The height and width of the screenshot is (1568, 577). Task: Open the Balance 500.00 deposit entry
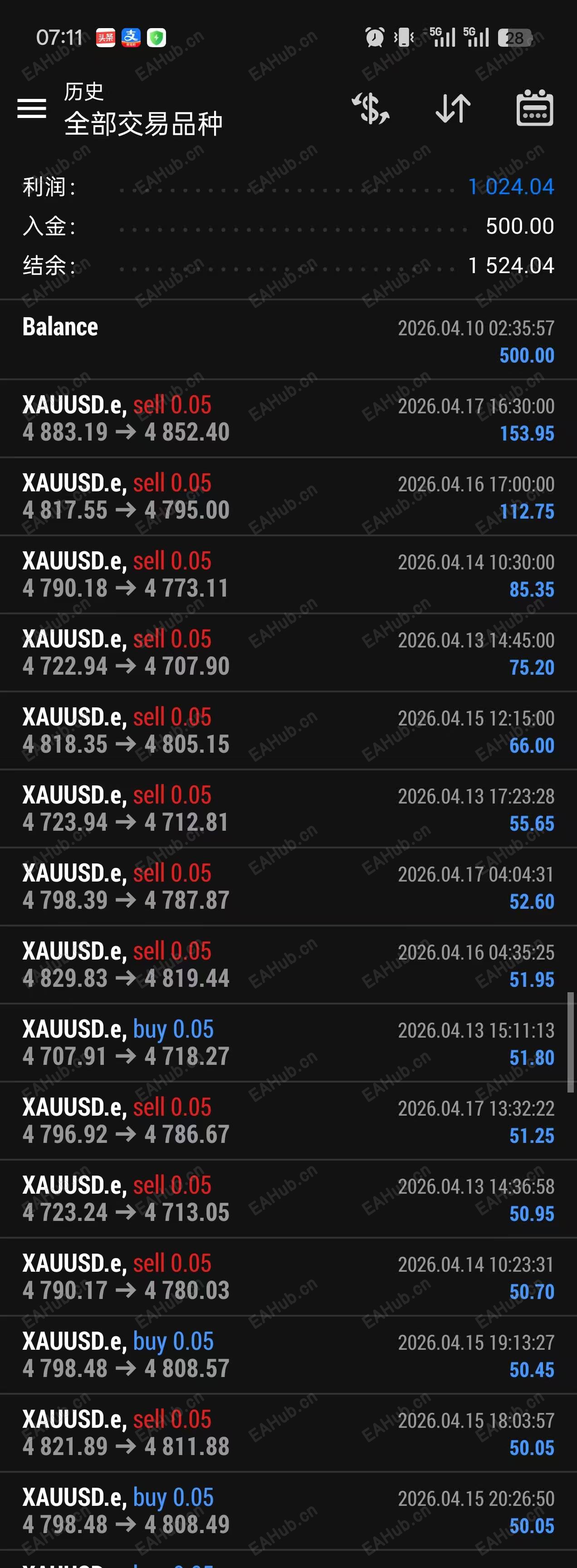pyautogui.click(x=288, y=340)
